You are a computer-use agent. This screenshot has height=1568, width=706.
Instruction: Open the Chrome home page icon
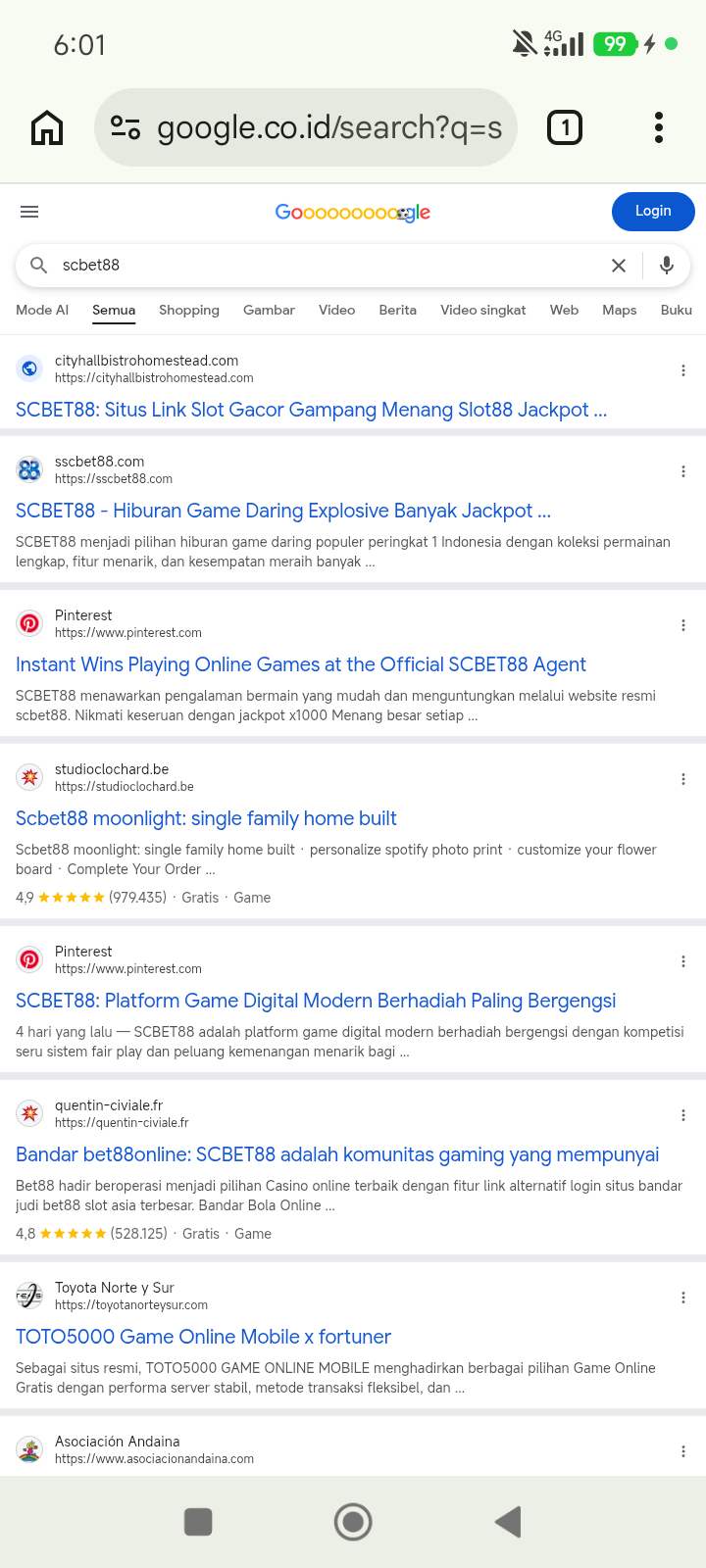coord(47,127)
